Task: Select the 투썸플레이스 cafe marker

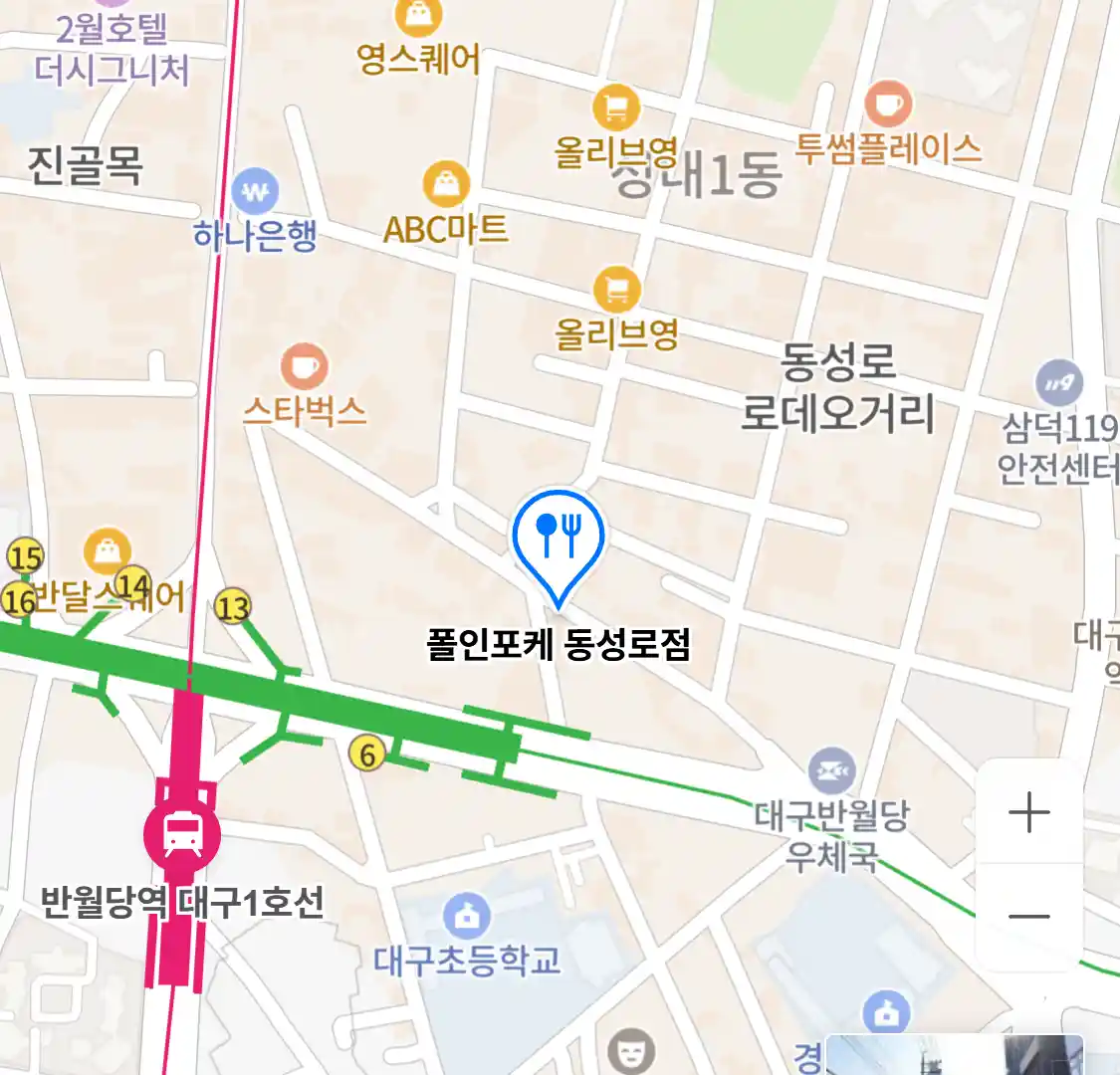Action: click(888, 104)
